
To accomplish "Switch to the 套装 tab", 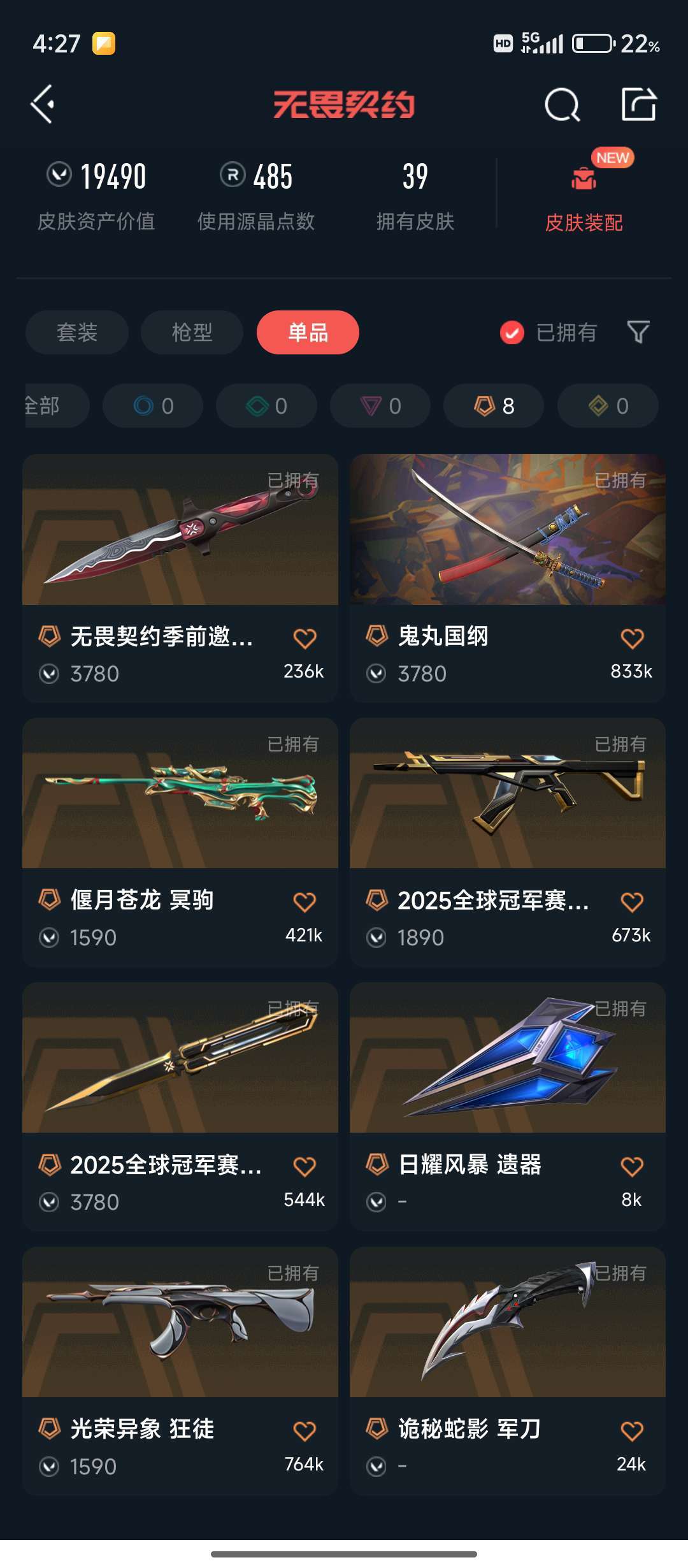I will pyautogui.click(x=76, y=332).
